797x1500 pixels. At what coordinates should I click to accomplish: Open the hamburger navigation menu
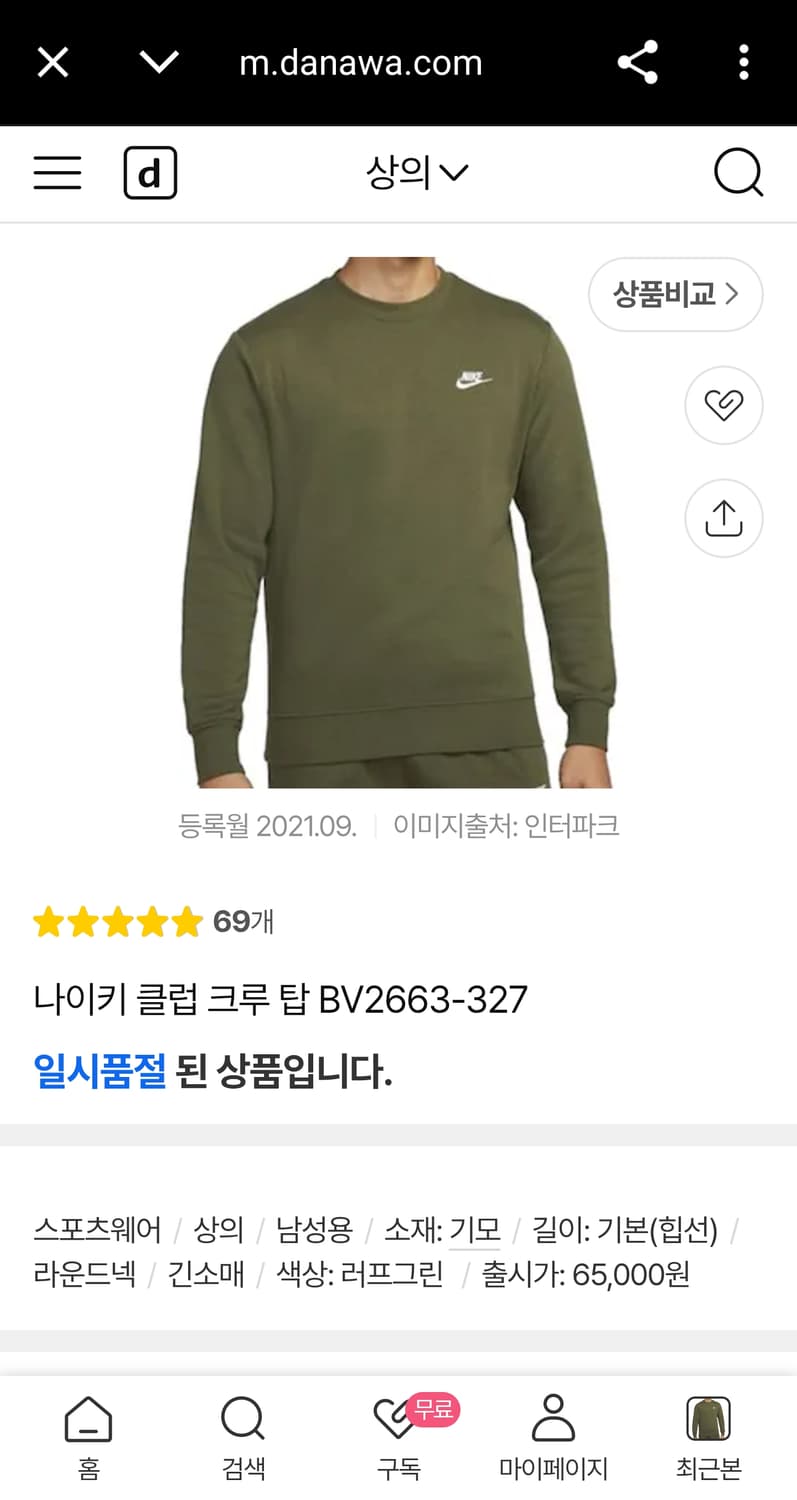point(57,173)
